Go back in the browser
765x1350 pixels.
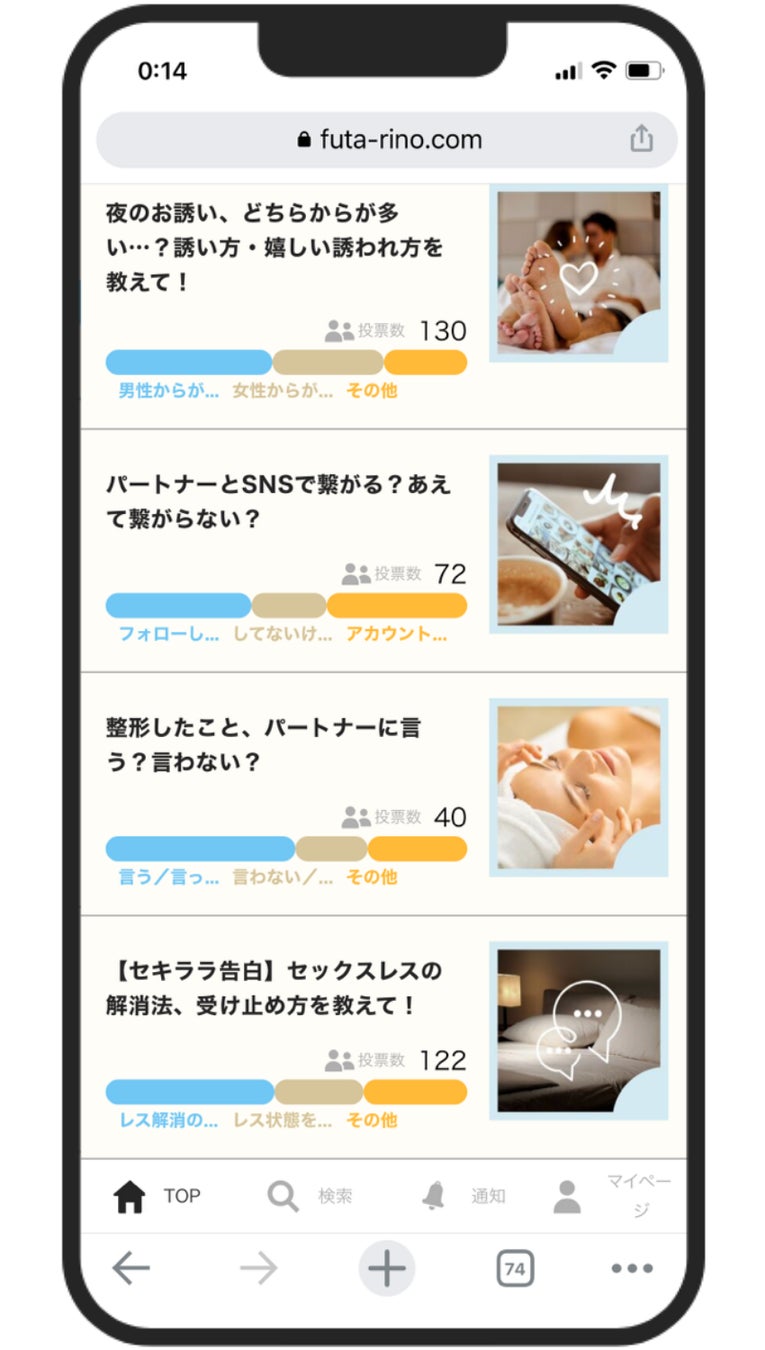click(131, 1269)
